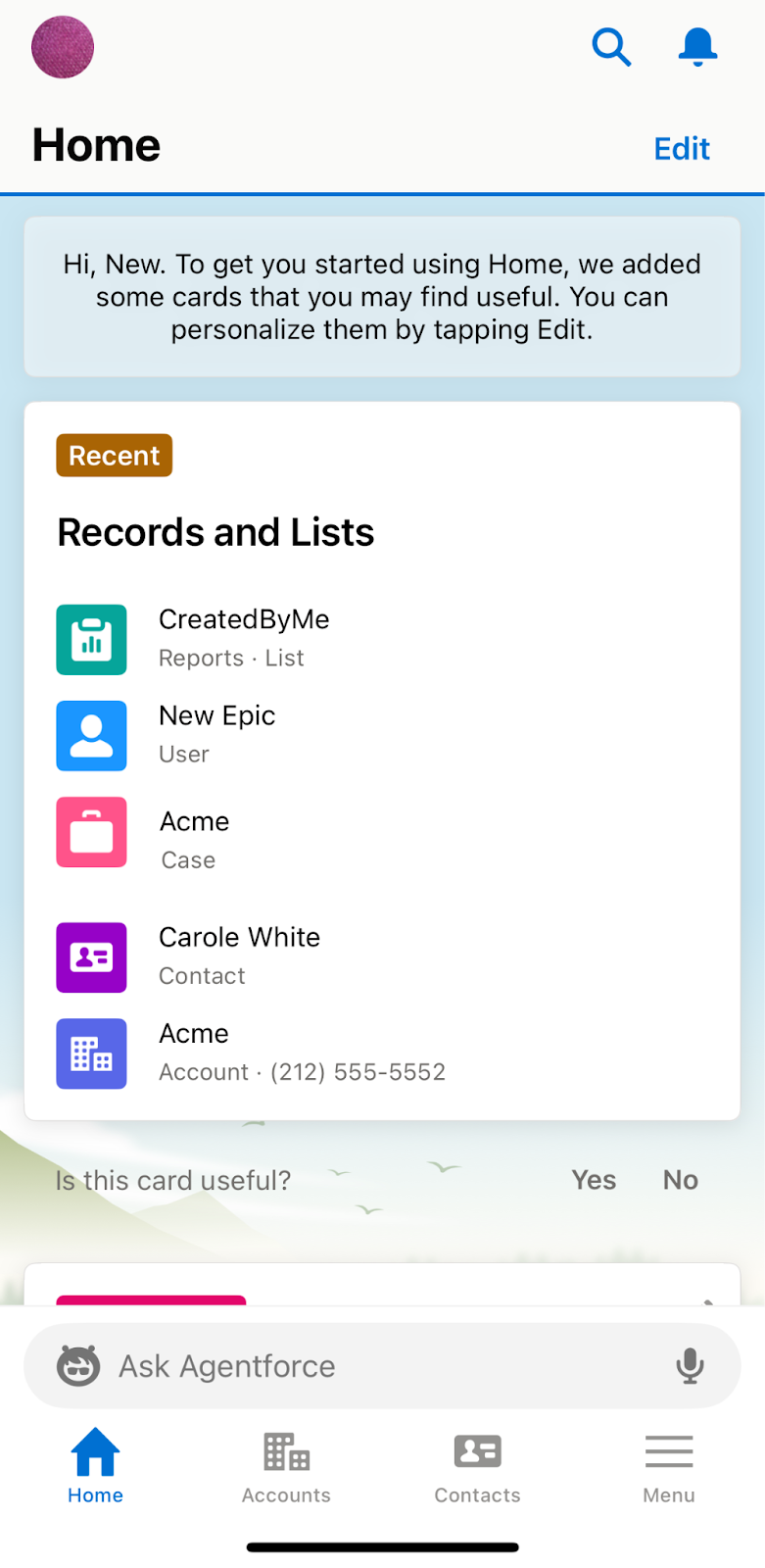This screenshot has width=765, height=1568.
Task: Tap Edit to personalize Home cards
Action: click(x=682, y=149)
